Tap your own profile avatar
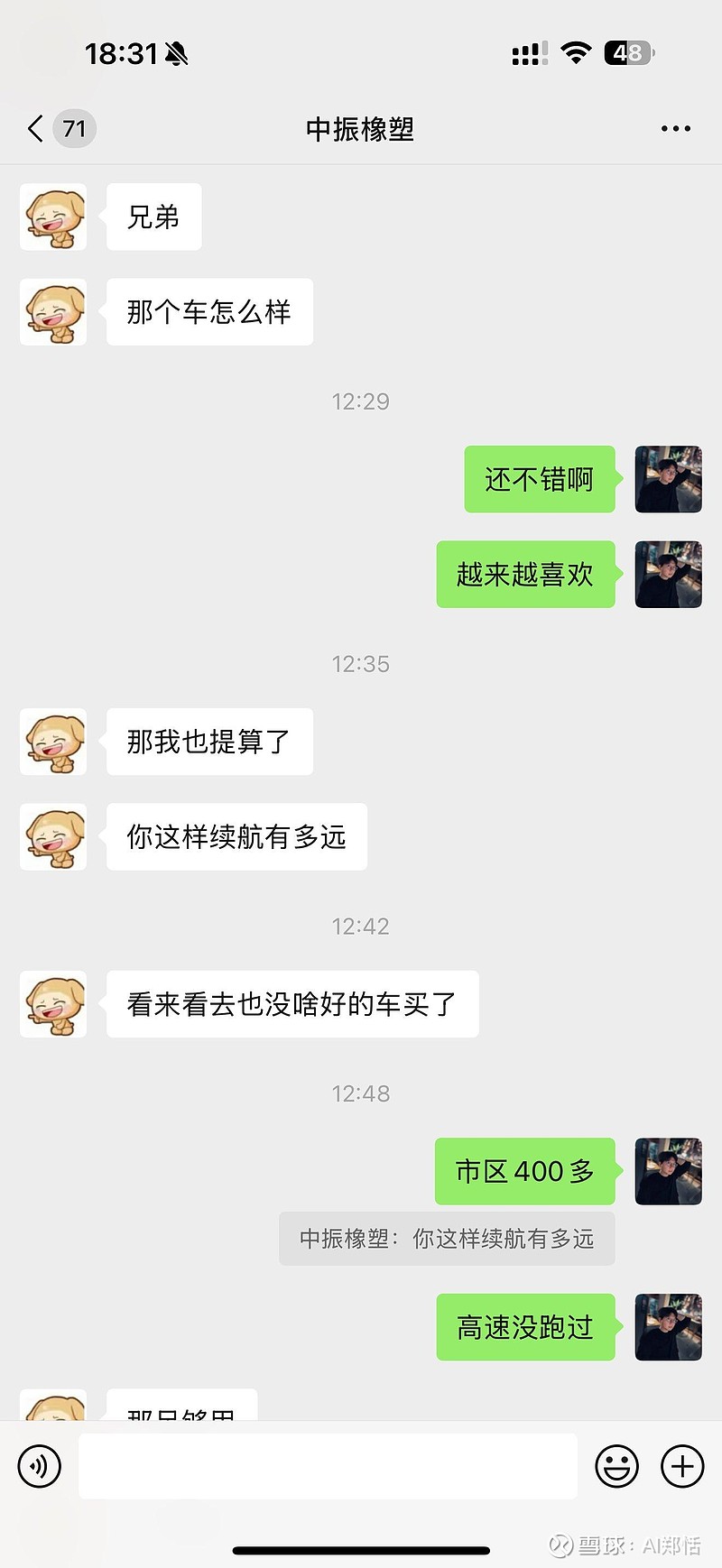722x1568 pixels. click(x=668, y=479)
